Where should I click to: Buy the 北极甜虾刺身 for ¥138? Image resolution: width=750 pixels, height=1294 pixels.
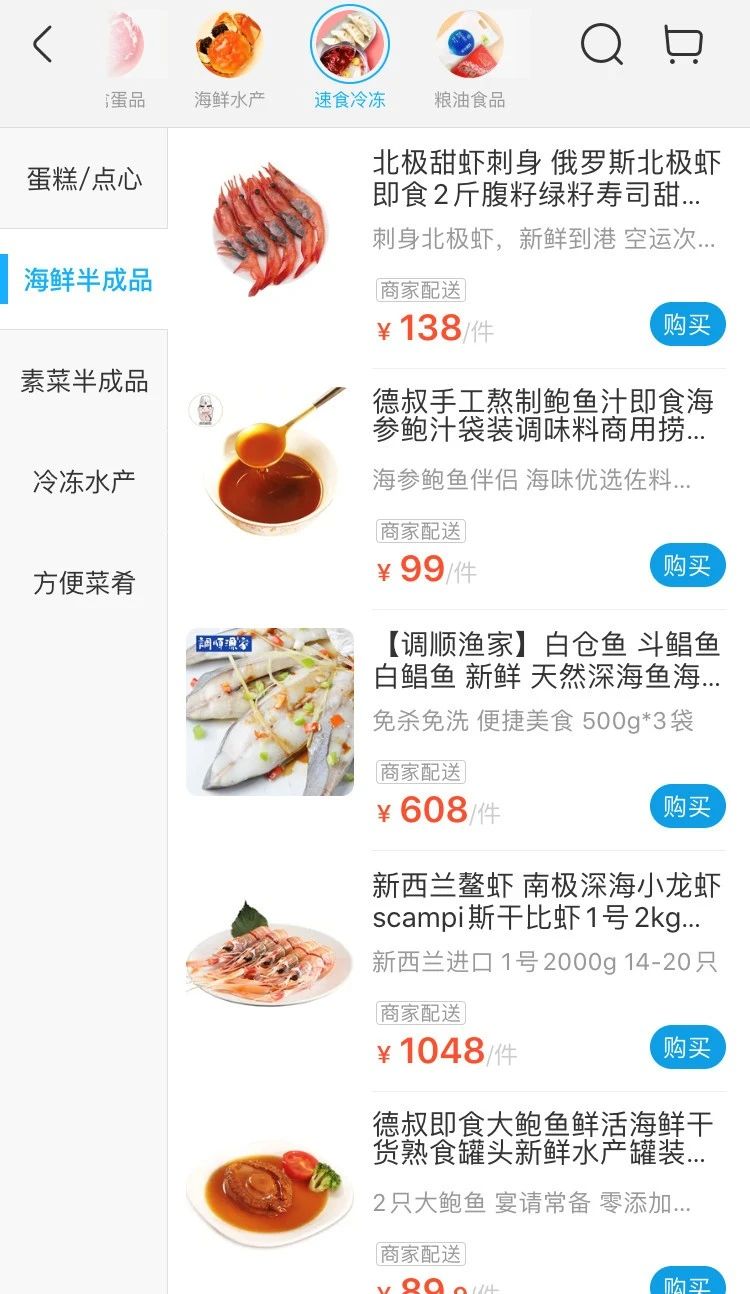point(687,325)
